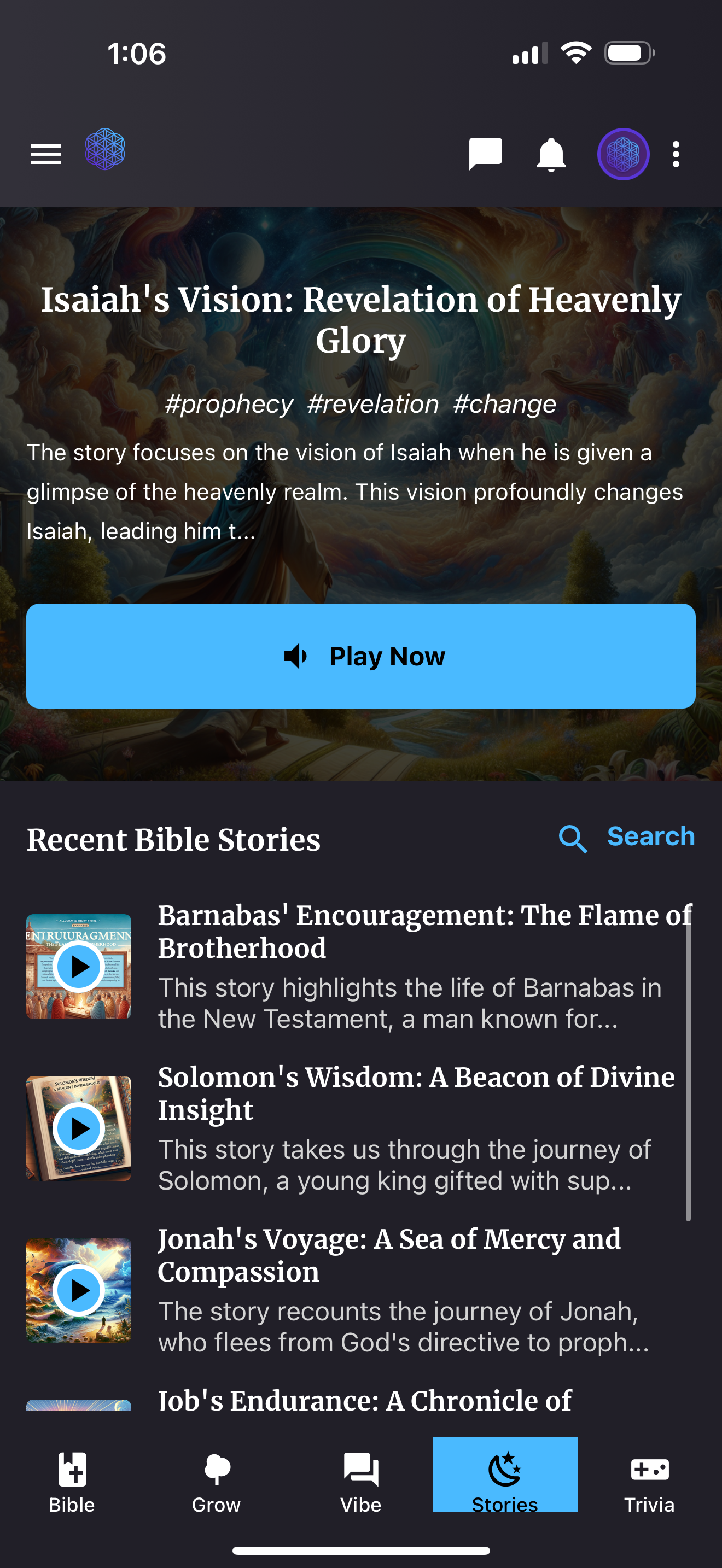Screen dimensions: 722x1568
Task: Search the Bible stories
Action: coord(627,837)
